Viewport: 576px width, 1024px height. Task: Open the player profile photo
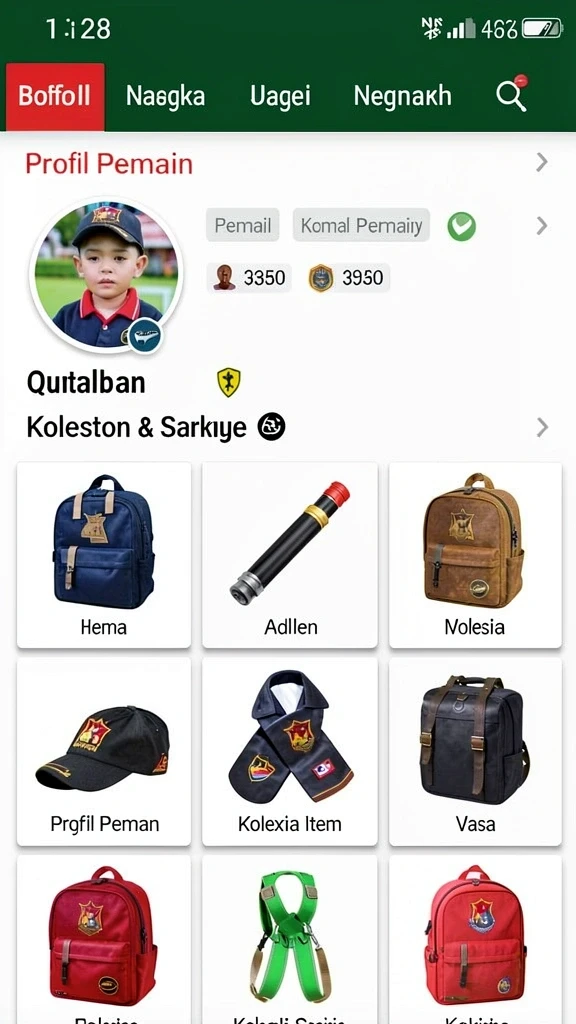coord(106,274)
